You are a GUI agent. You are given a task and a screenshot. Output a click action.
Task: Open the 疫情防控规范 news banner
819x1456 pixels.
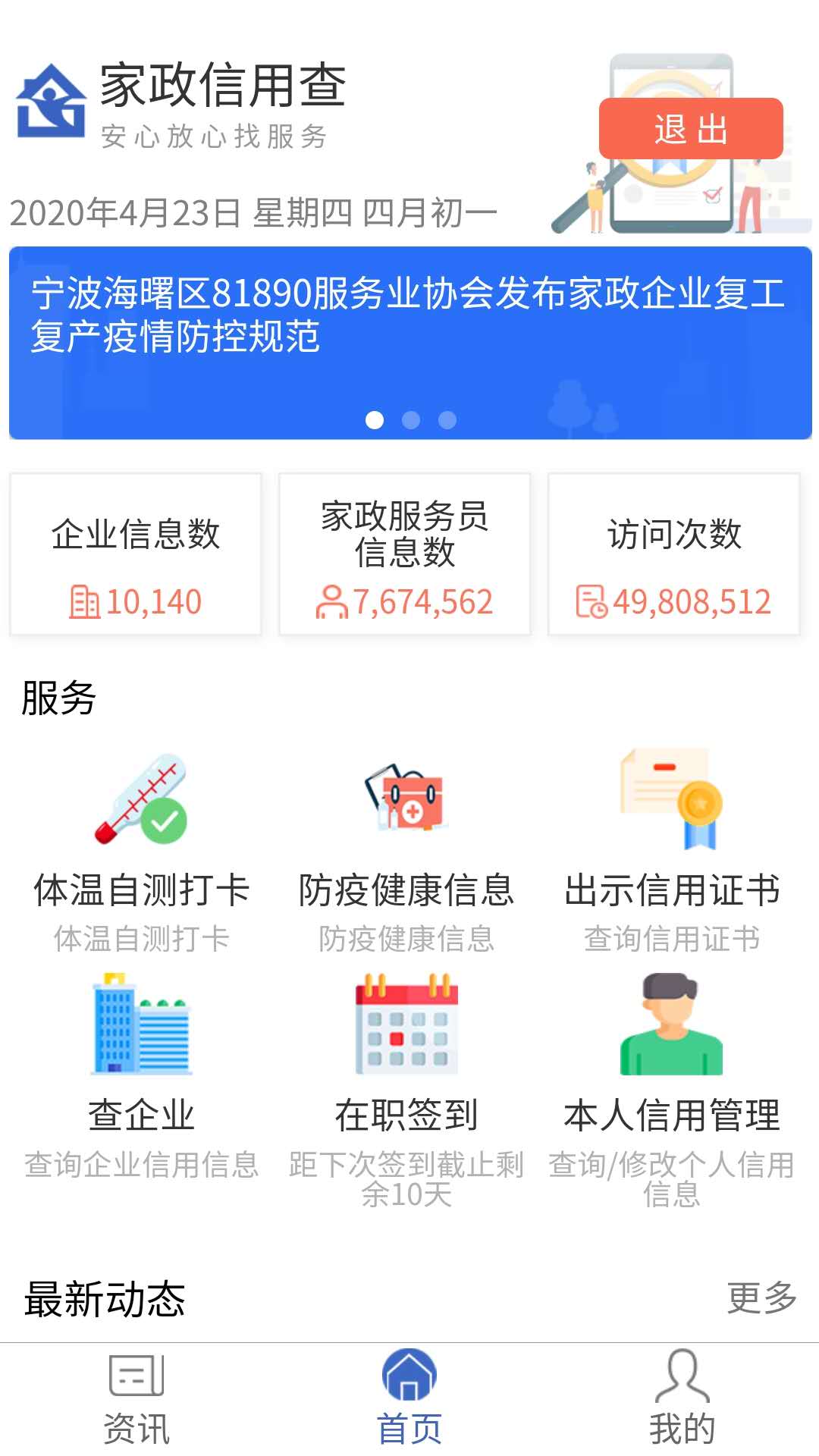(x=409, y=318)
